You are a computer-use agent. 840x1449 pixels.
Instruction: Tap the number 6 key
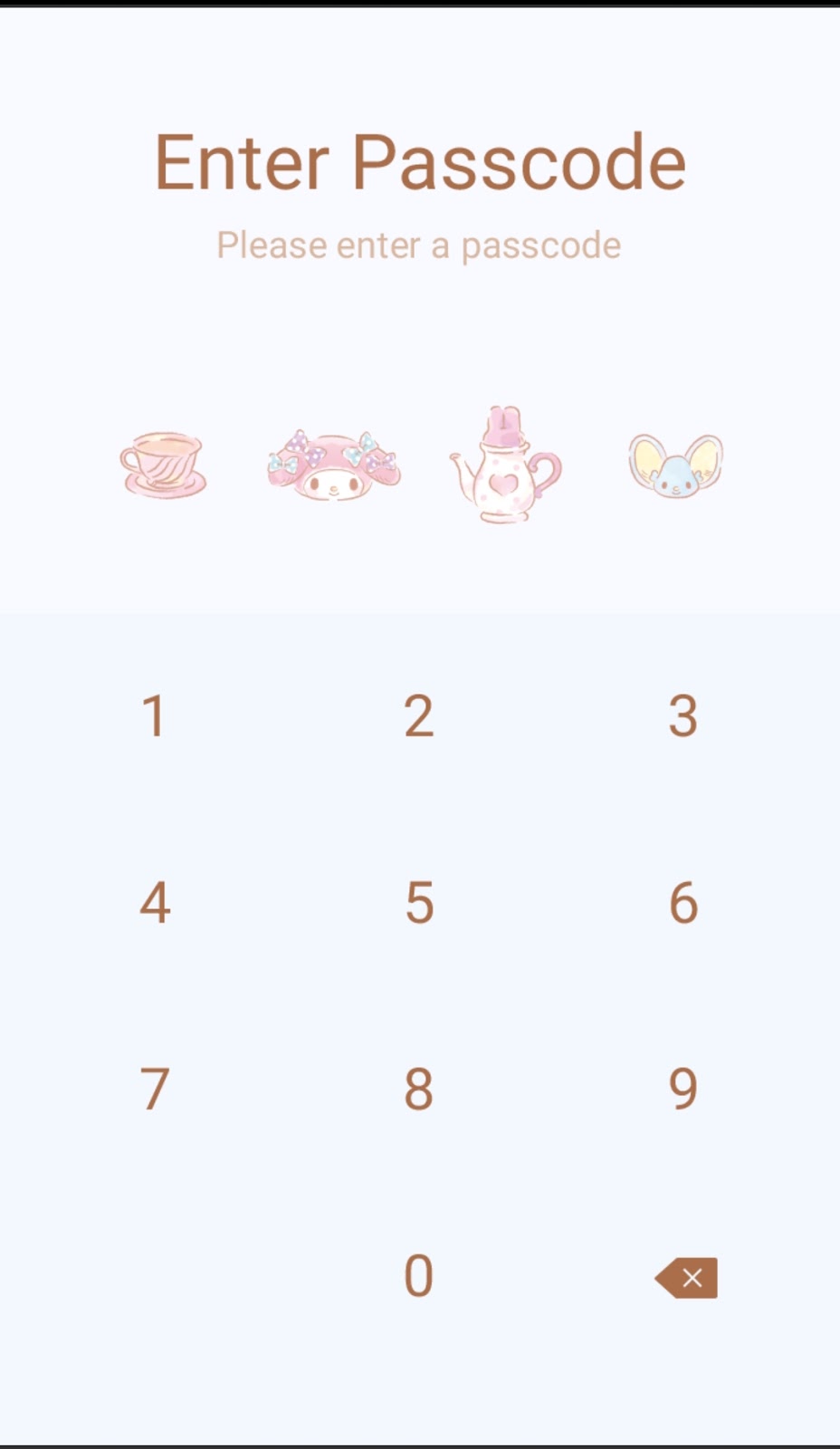(x=682, y=903)
